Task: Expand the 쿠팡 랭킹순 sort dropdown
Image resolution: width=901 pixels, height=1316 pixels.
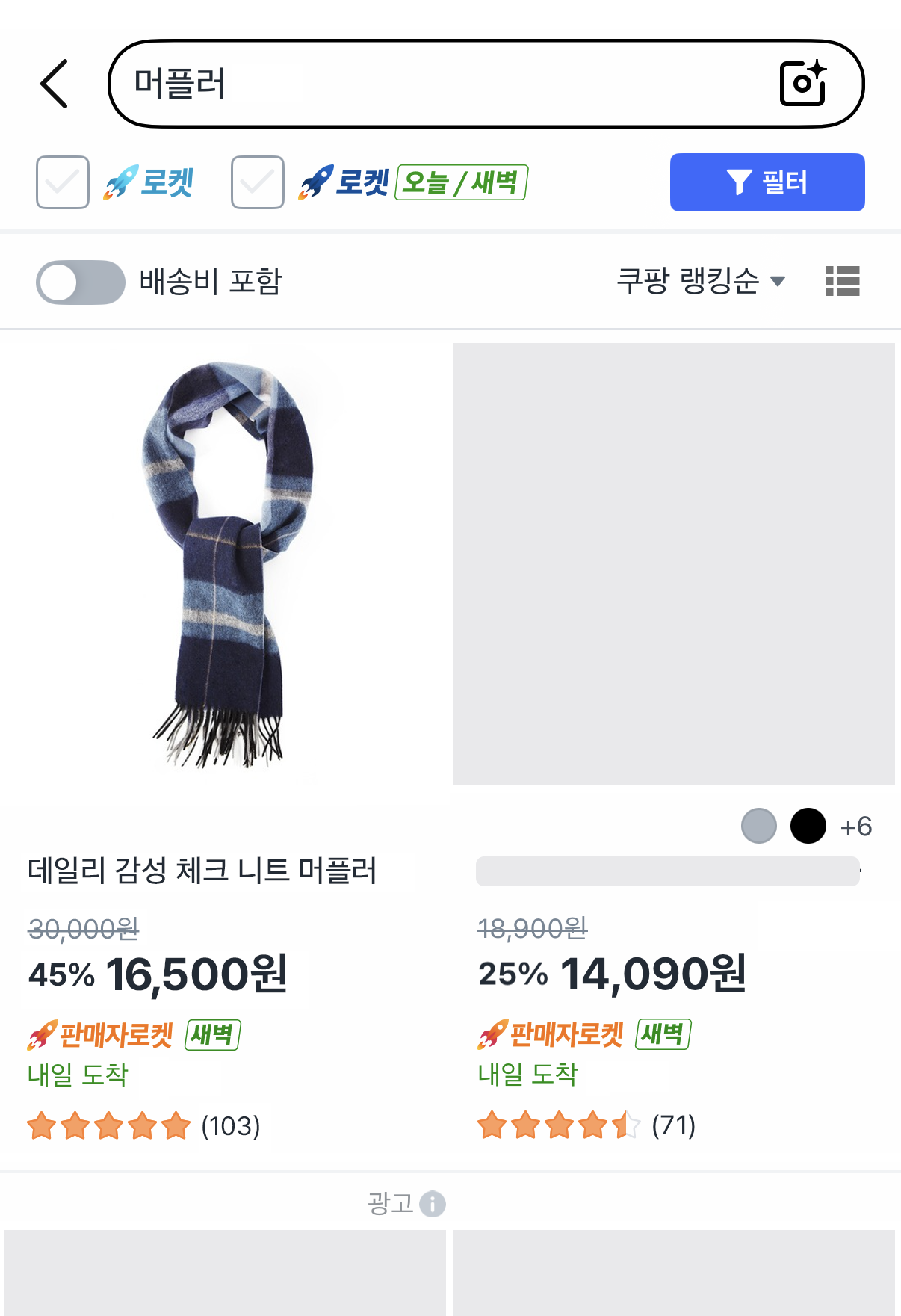Action: coord(701,282)
